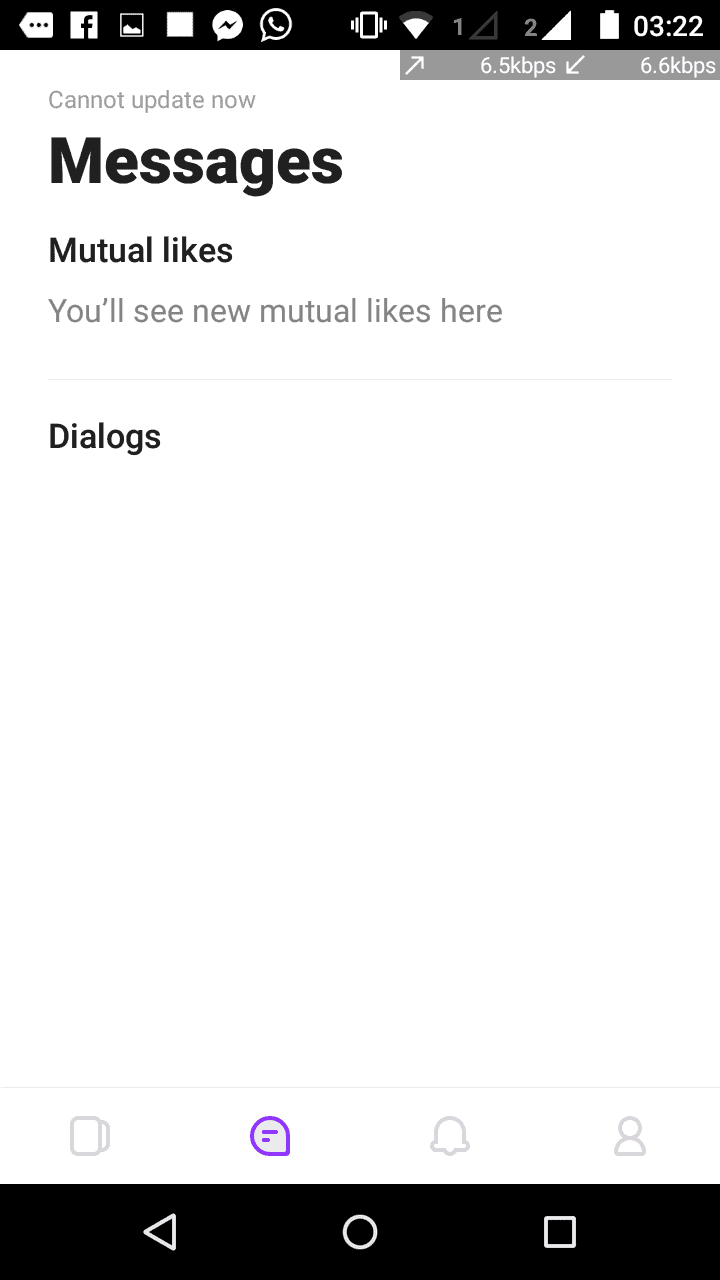This screenshot has width=720, height=1280.
Task: Go to the home screen
Action: (360, 1232)
